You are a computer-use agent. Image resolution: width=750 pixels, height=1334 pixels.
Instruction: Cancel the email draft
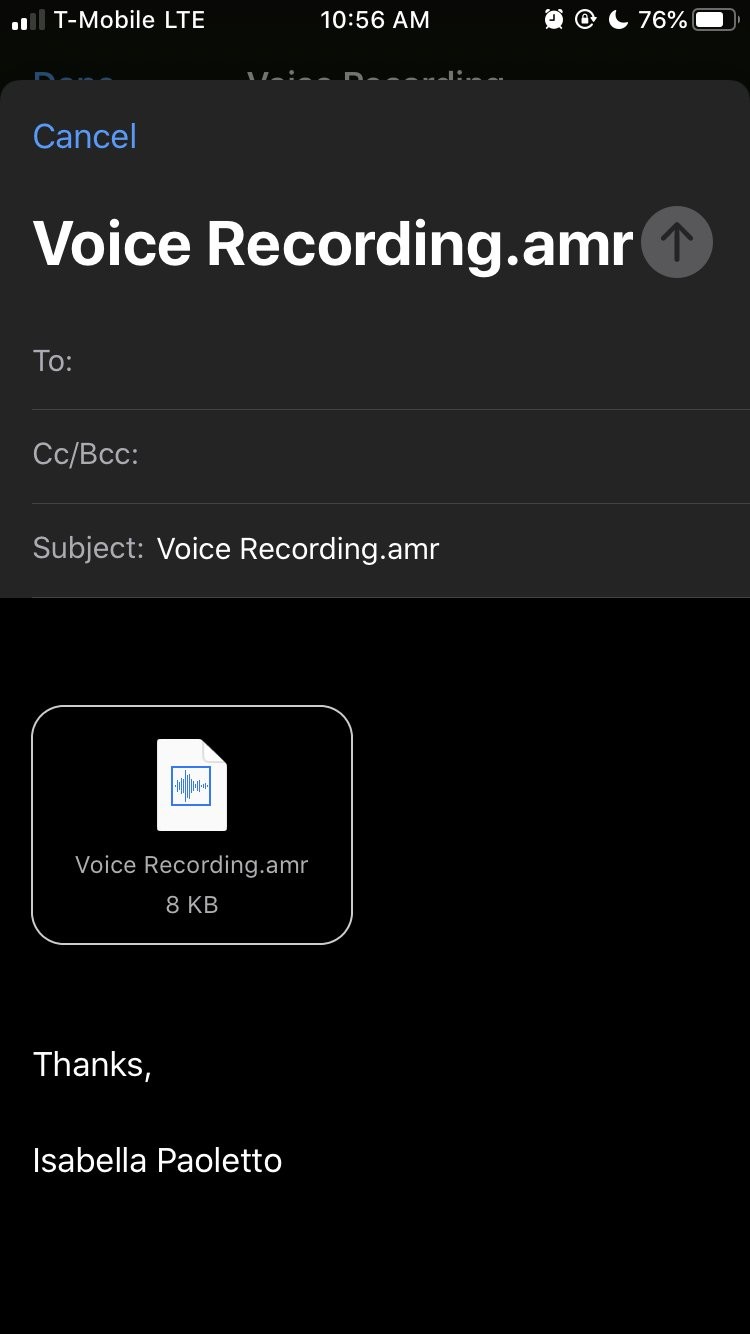84,135
